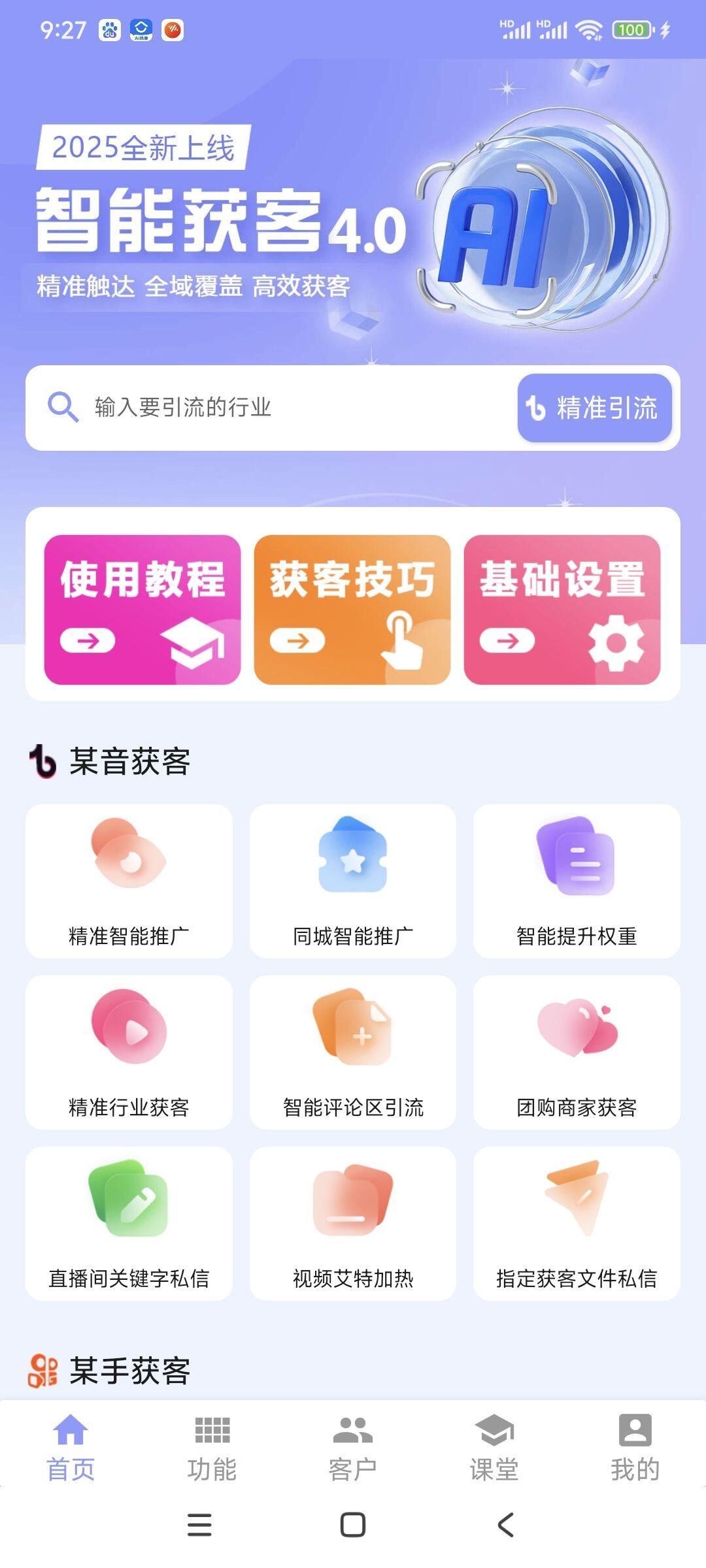Switch to the 功能 tab
Viewport: 706px width, 1568px height.
pyautogui.click(x=212, y=1446)
